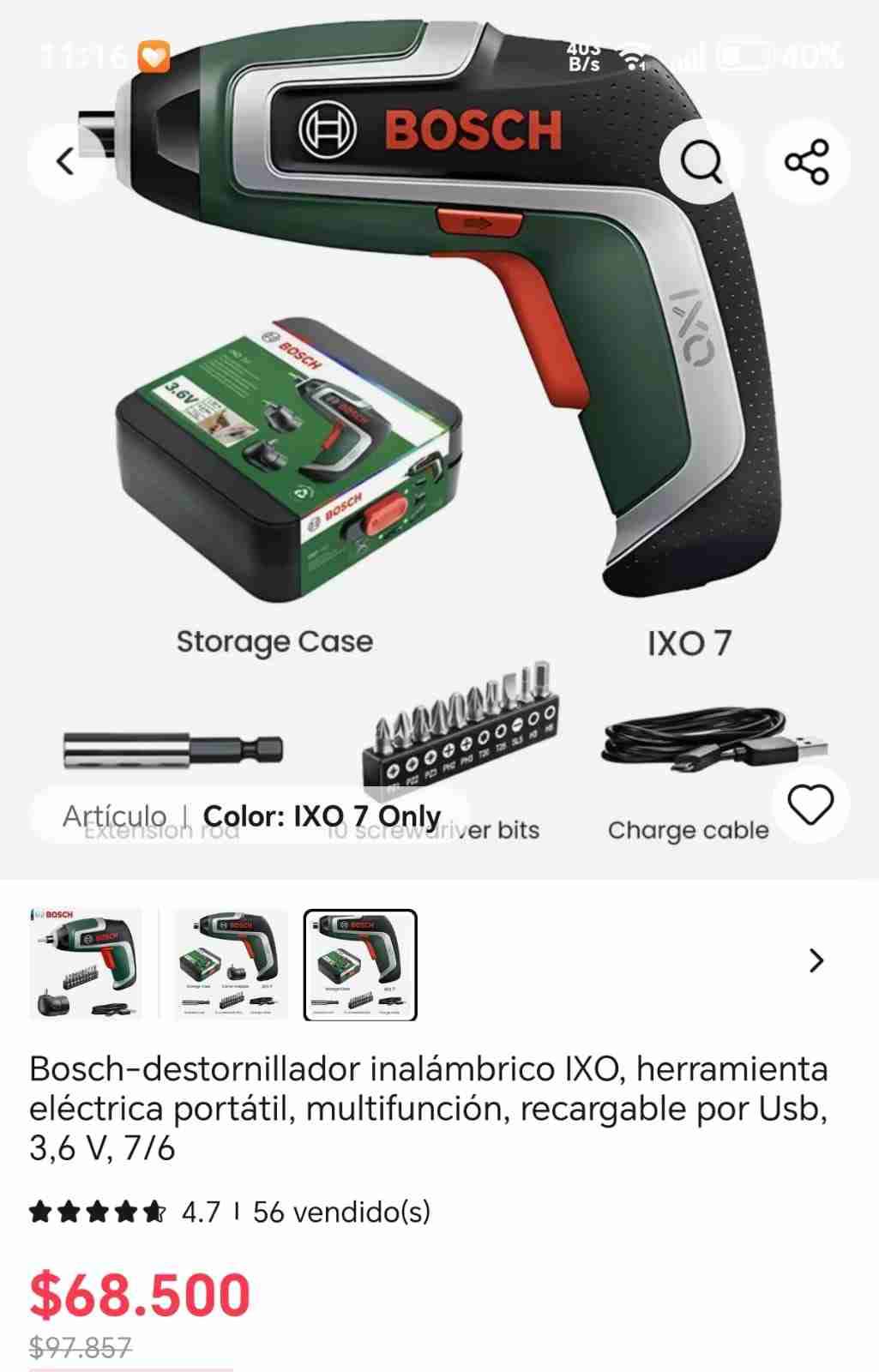
Task: Select the first product thumbnail with angle adapter
Action: tap(85, 965)
